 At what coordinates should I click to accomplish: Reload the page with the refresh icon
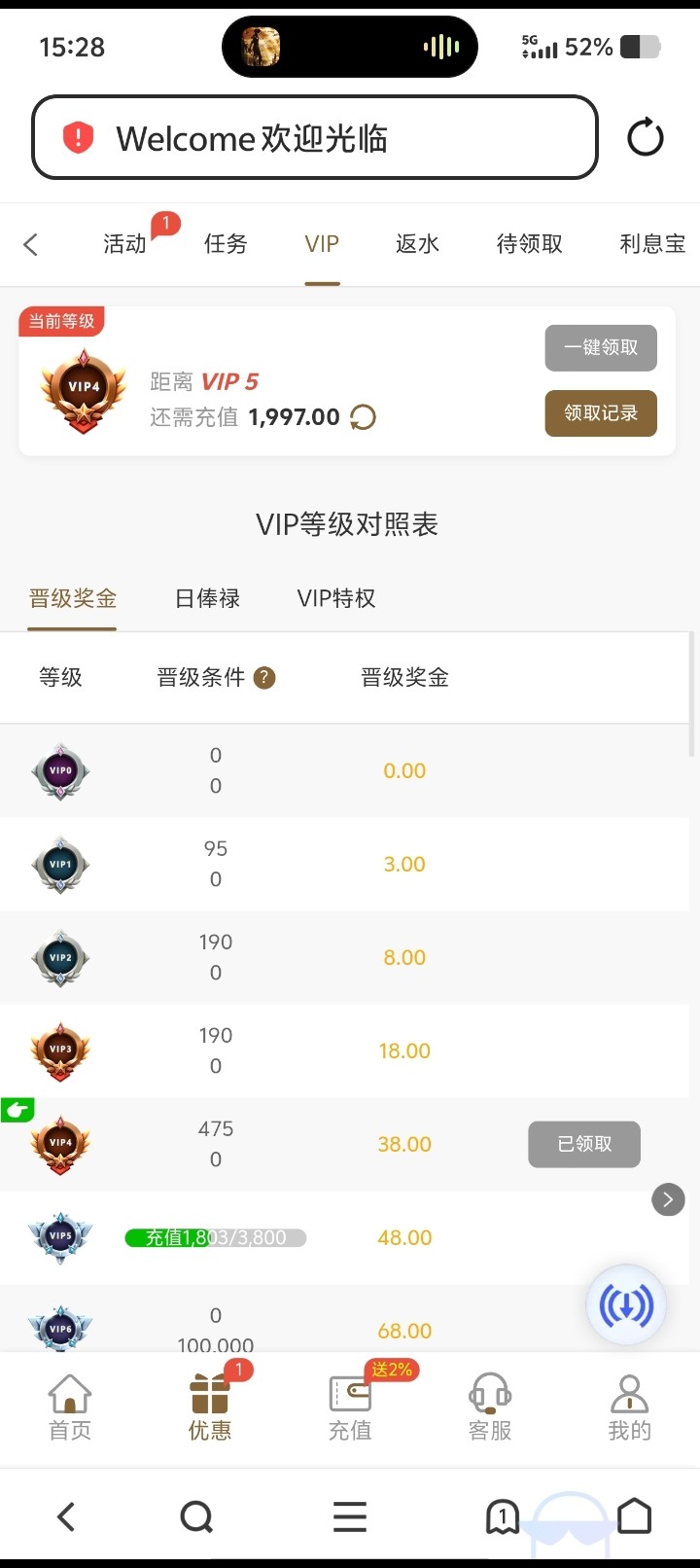click(x=646, y=138)
